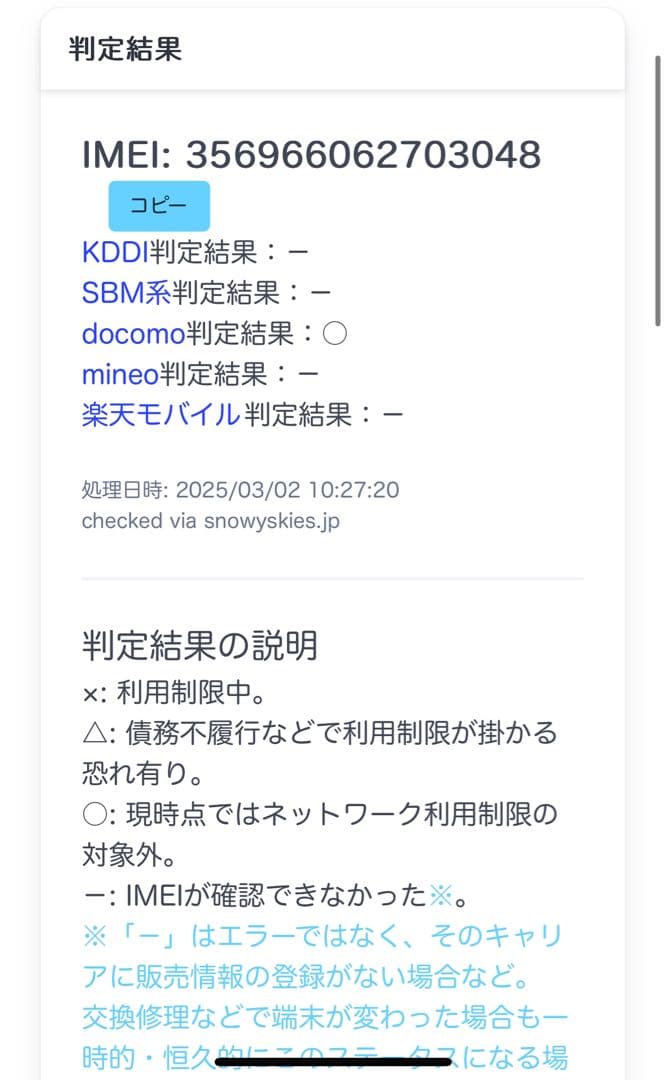Tap the コピー button to copy the IMEI
Screen dimensions: 666x1080
point(159,206)
